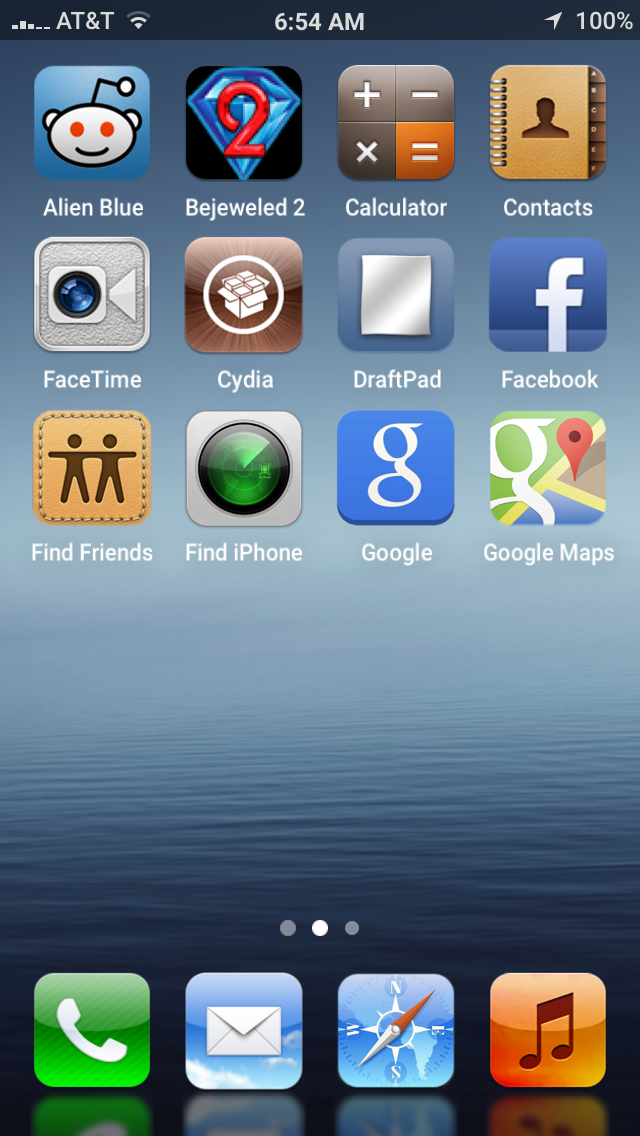Image resolution: width=640 pixels, height=1136 pixels.
Task: Open the Music app in the dock
Action: coord(548,1030)
